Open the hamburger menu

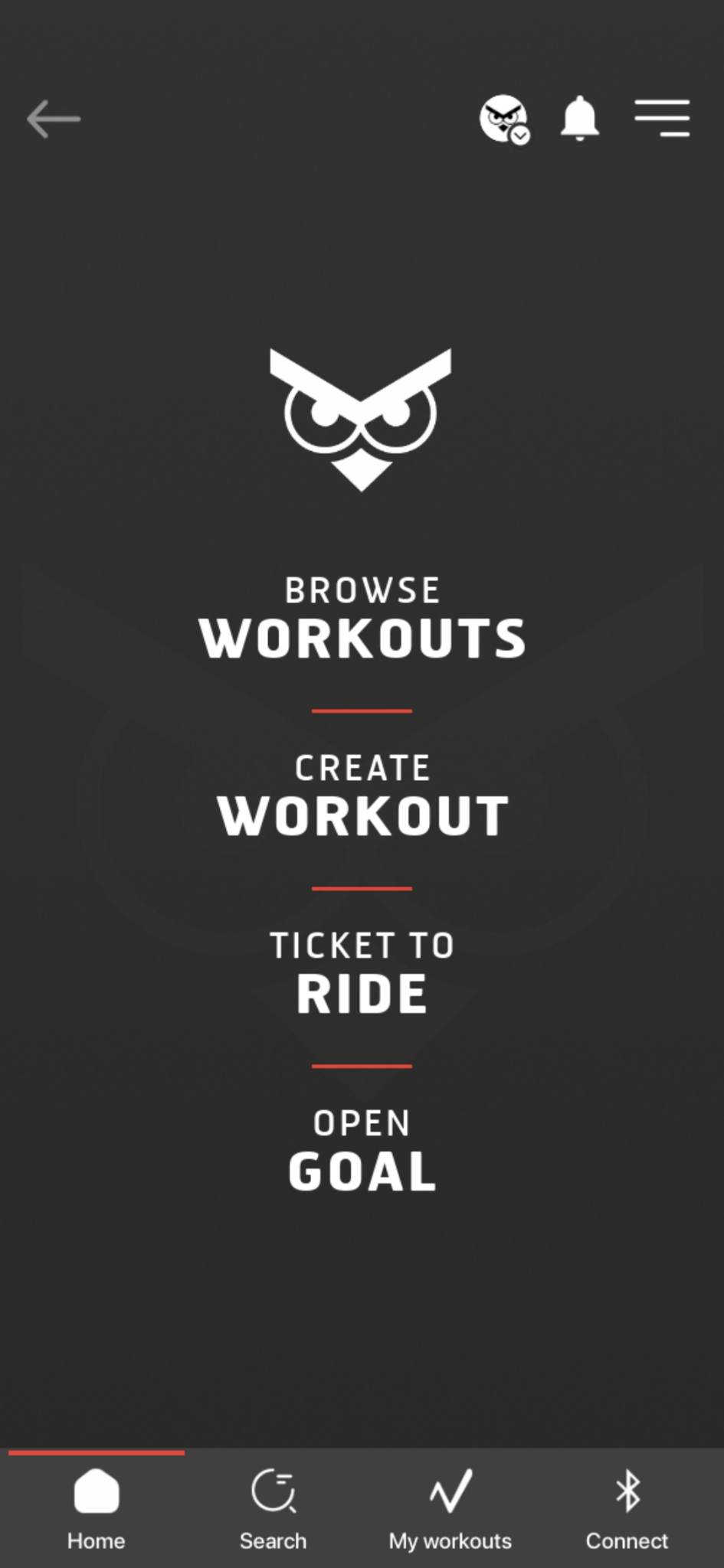pos(663,118)
